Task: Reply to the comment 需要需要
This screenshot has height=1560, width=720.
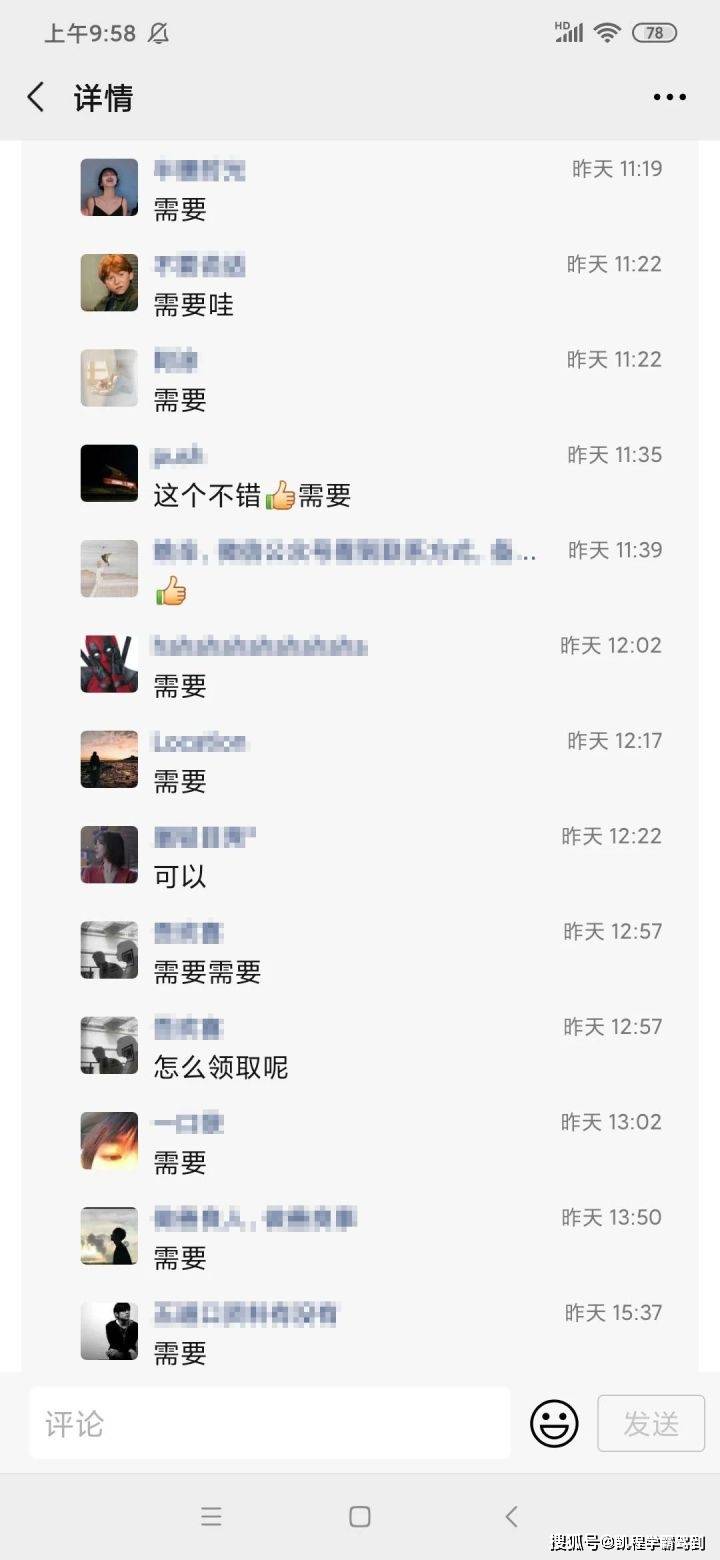Action: click(207, 972)
